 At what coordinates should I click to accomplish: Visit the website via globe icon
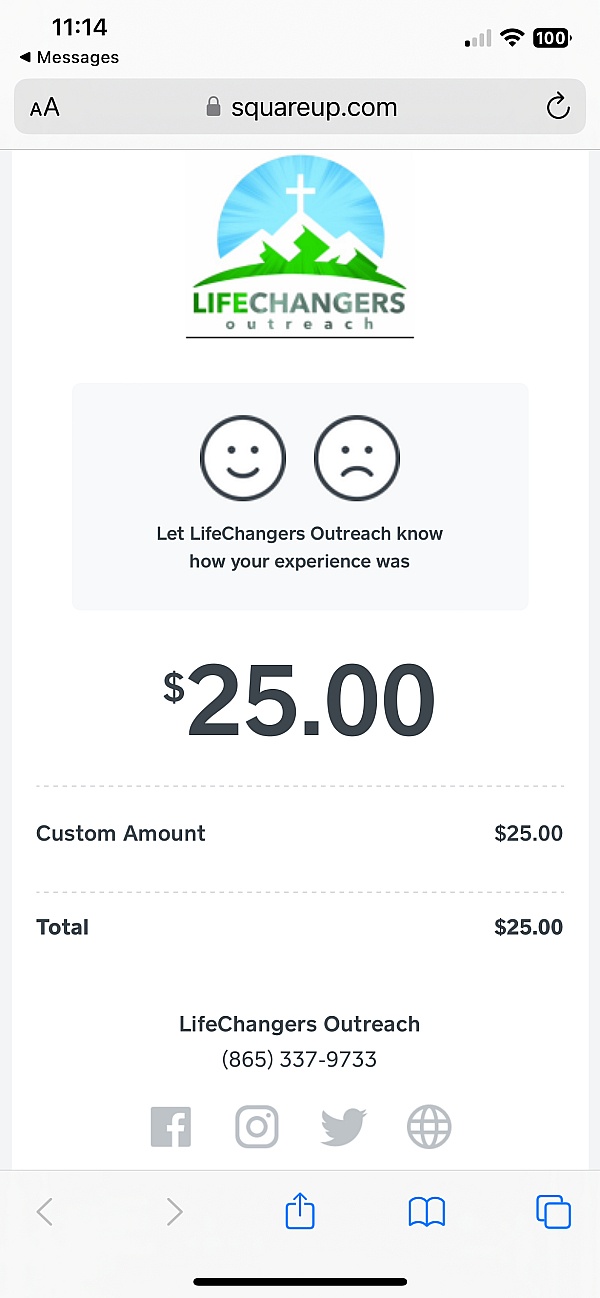429,1127
